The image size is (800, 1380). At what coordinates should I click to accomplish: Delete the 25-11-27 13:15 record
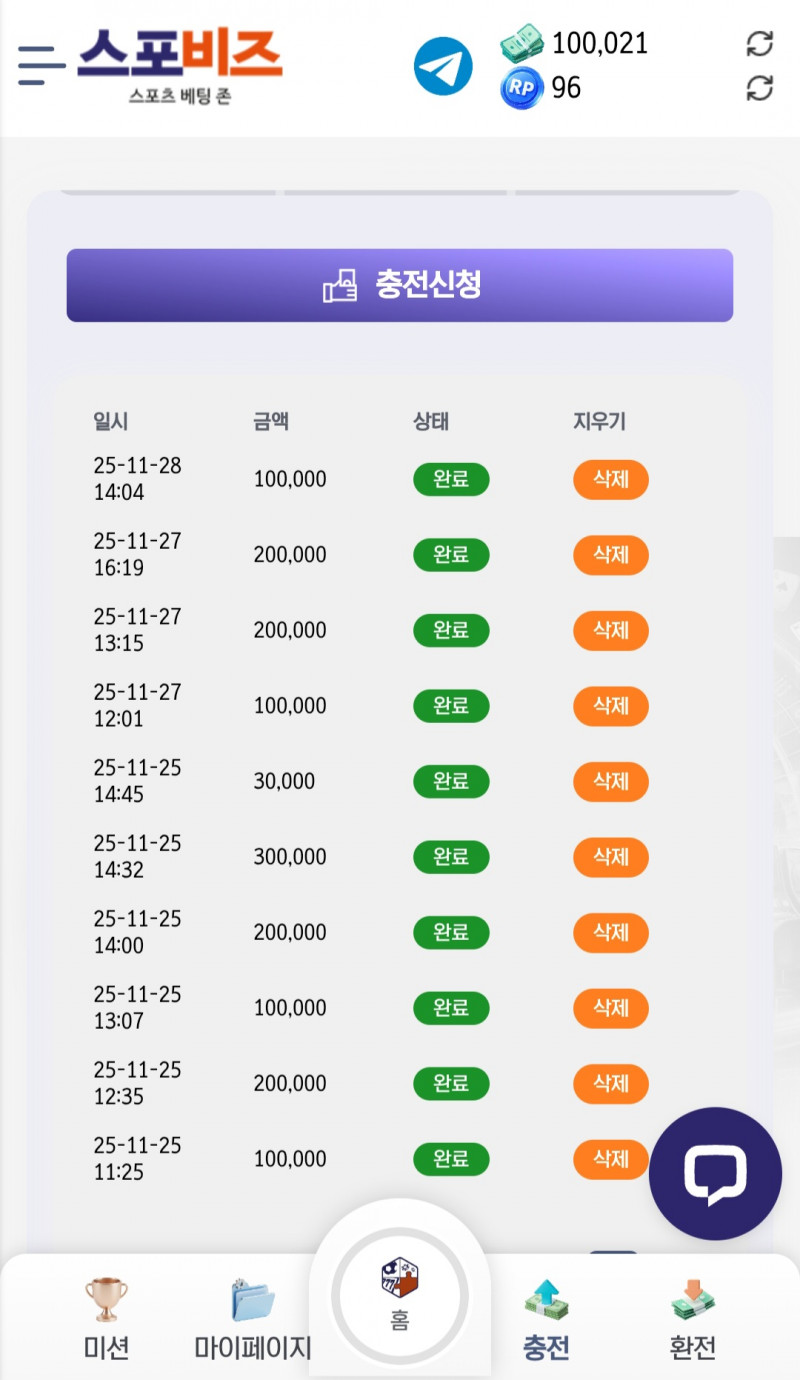pos(610,630)
